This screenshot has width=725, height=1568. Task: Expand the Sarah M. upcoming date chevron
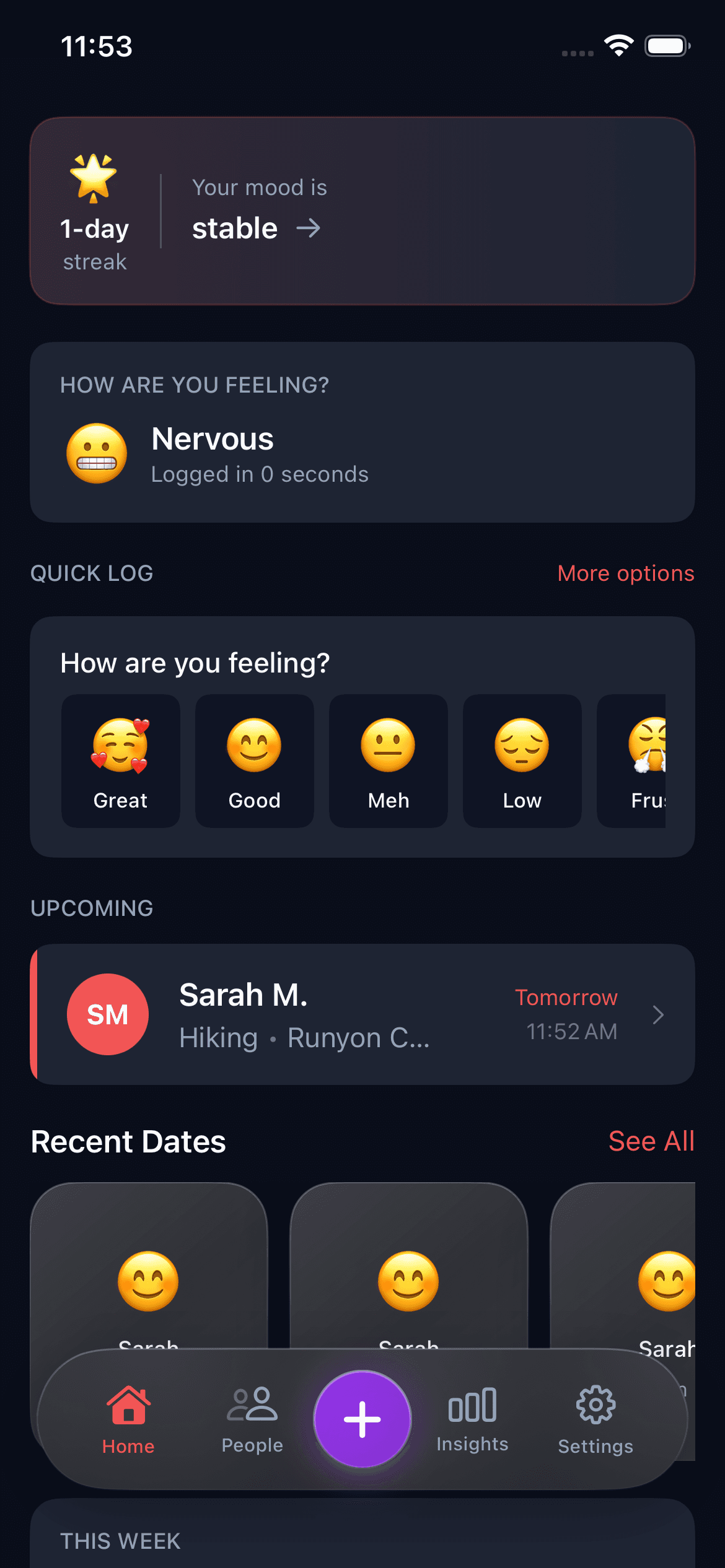[658, 1014]
